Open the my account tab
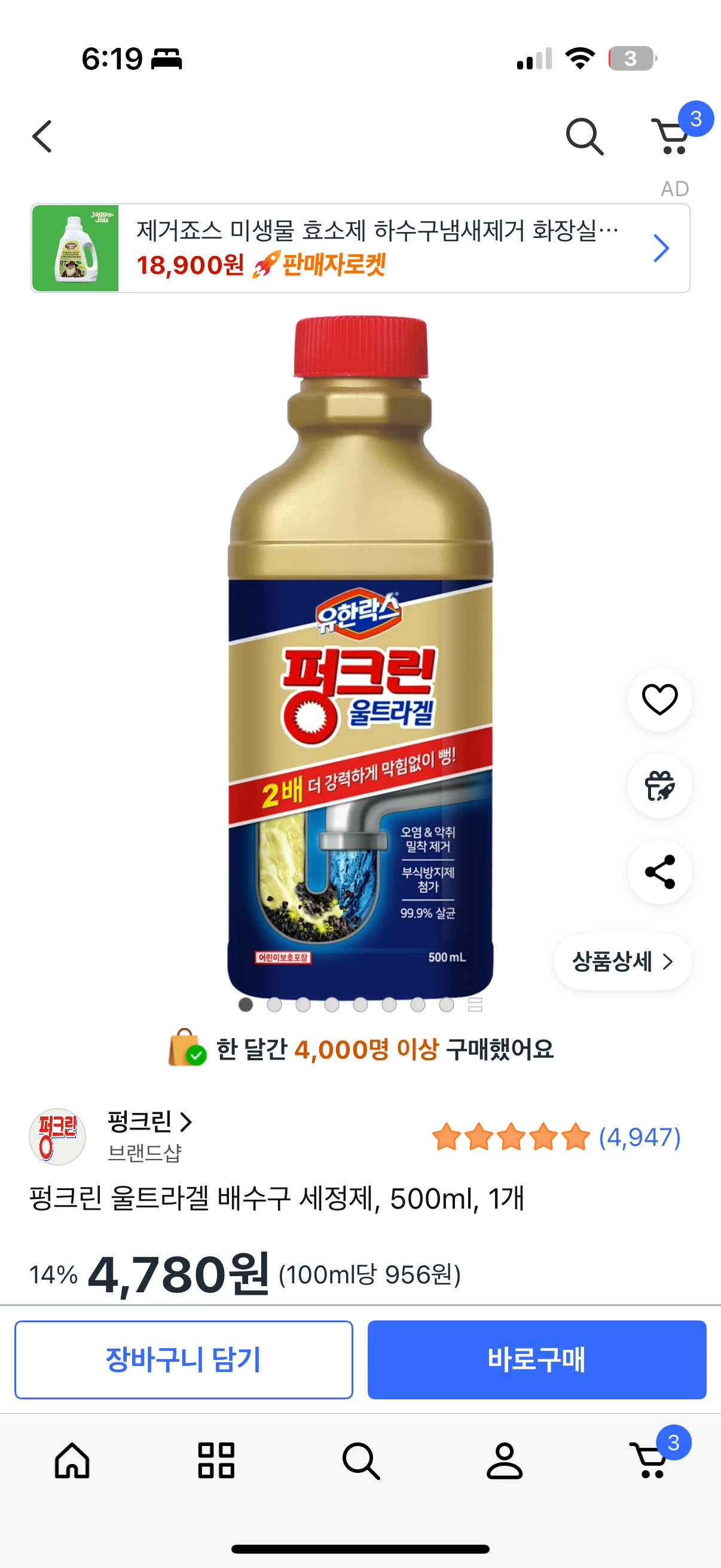 coord(505,1460)
